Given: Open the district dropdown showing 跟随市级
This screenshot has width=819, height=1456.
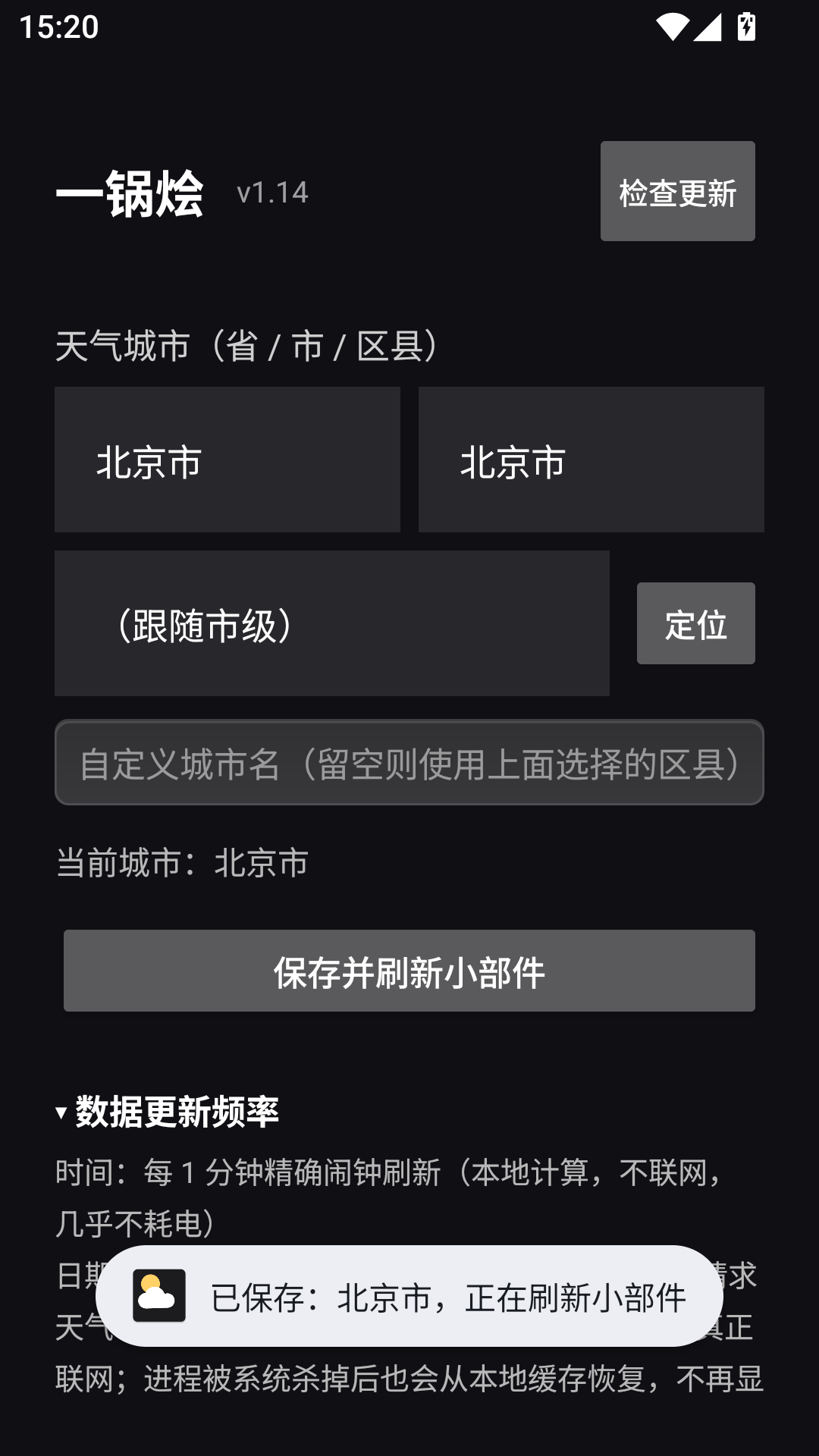Looking at the screenshot, I should (x=332, y=623).
